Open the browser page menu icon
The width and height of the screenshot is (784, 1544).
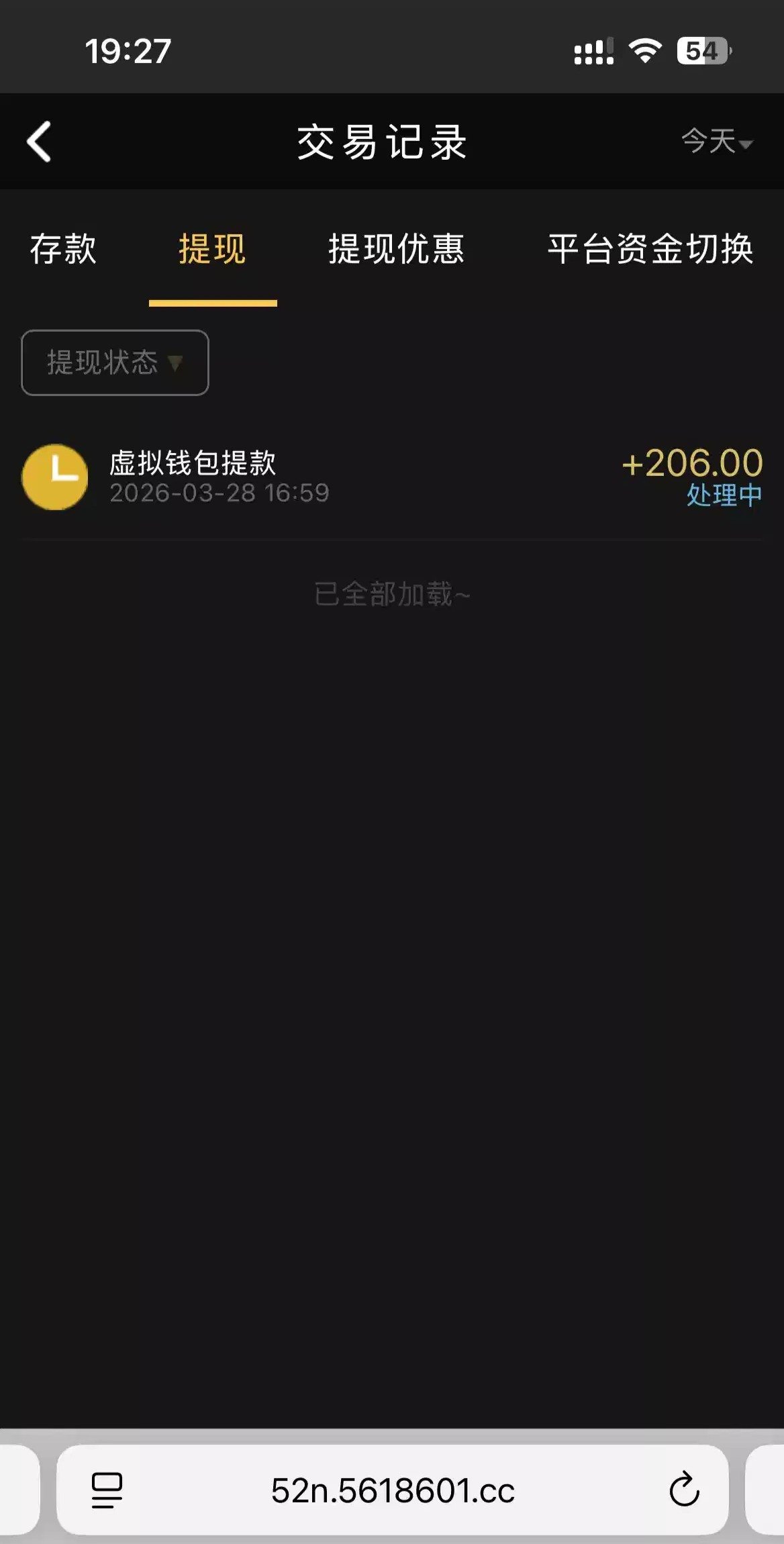tap(107, 1490)
